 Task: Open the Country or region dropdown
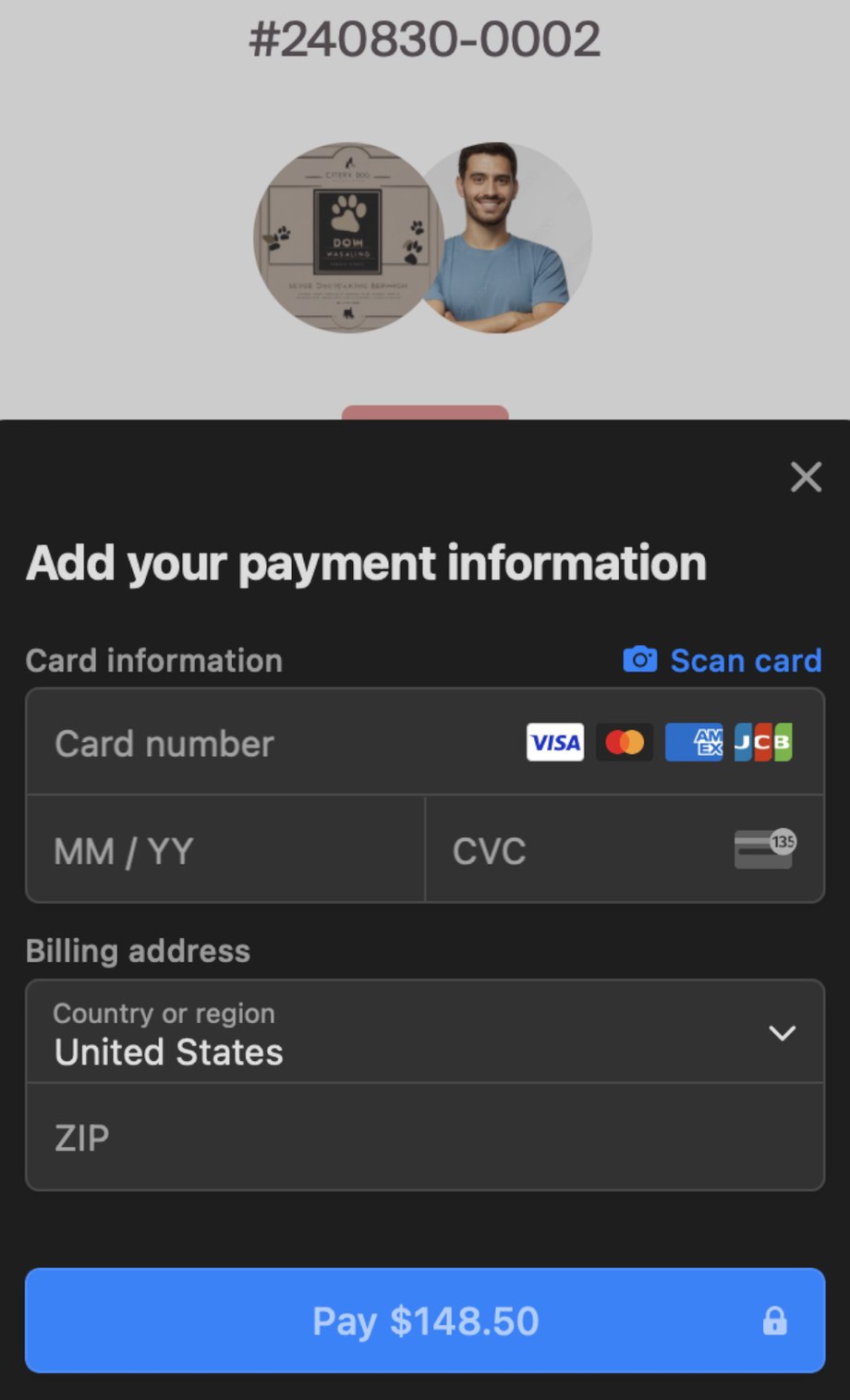[425, 1032]
